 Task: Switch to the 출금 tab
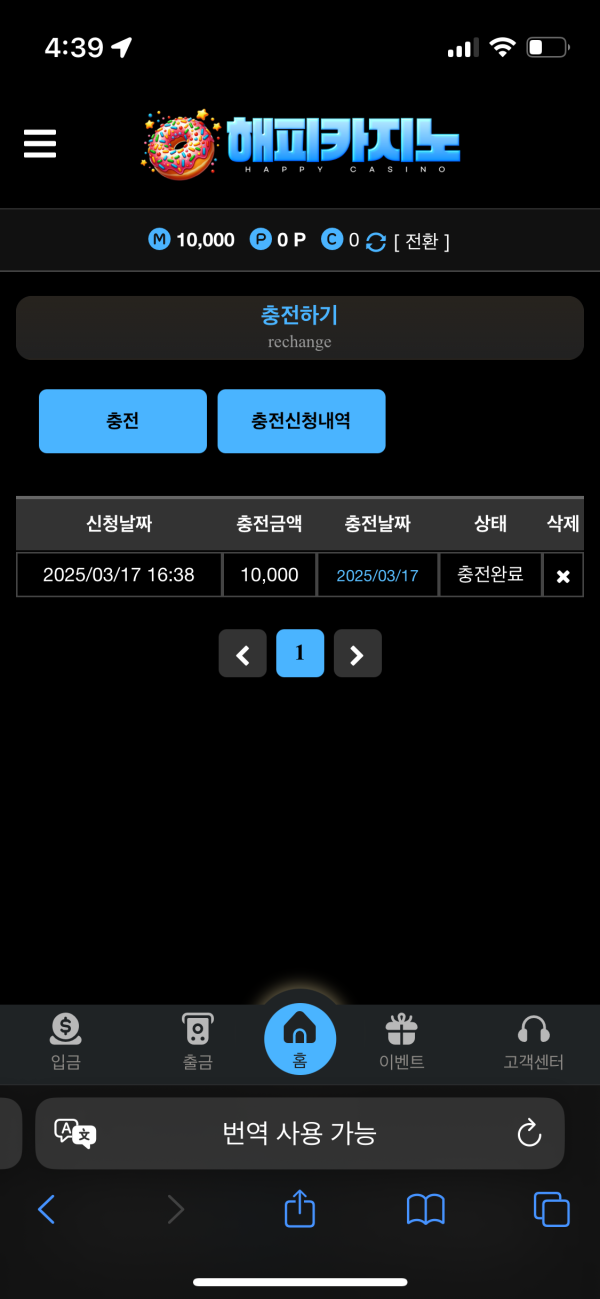click(x=197, y=1042)
